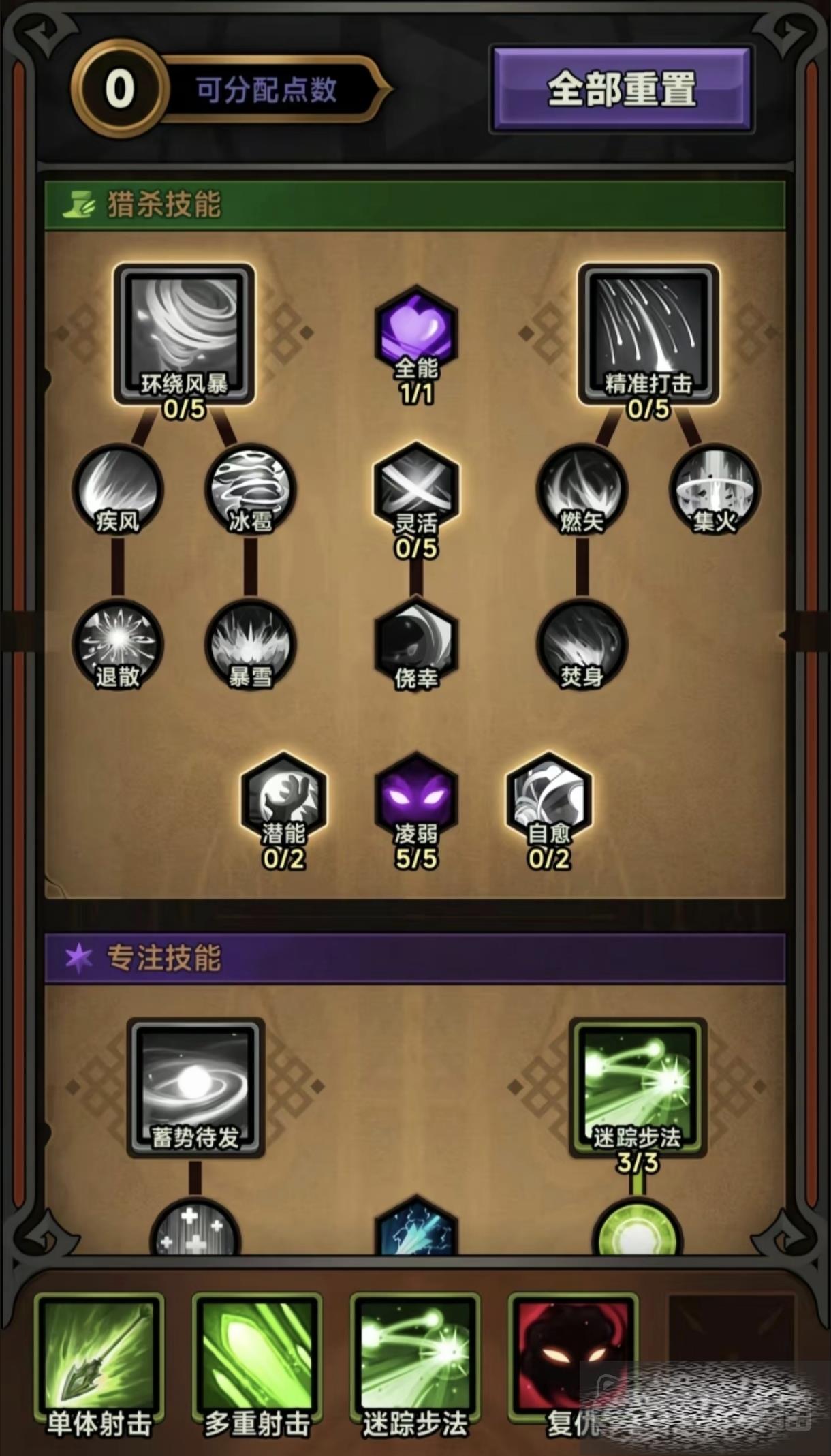Select the 环绕风暴 skill node
This screenshot has width=831, height=1456.
[184, 334]
